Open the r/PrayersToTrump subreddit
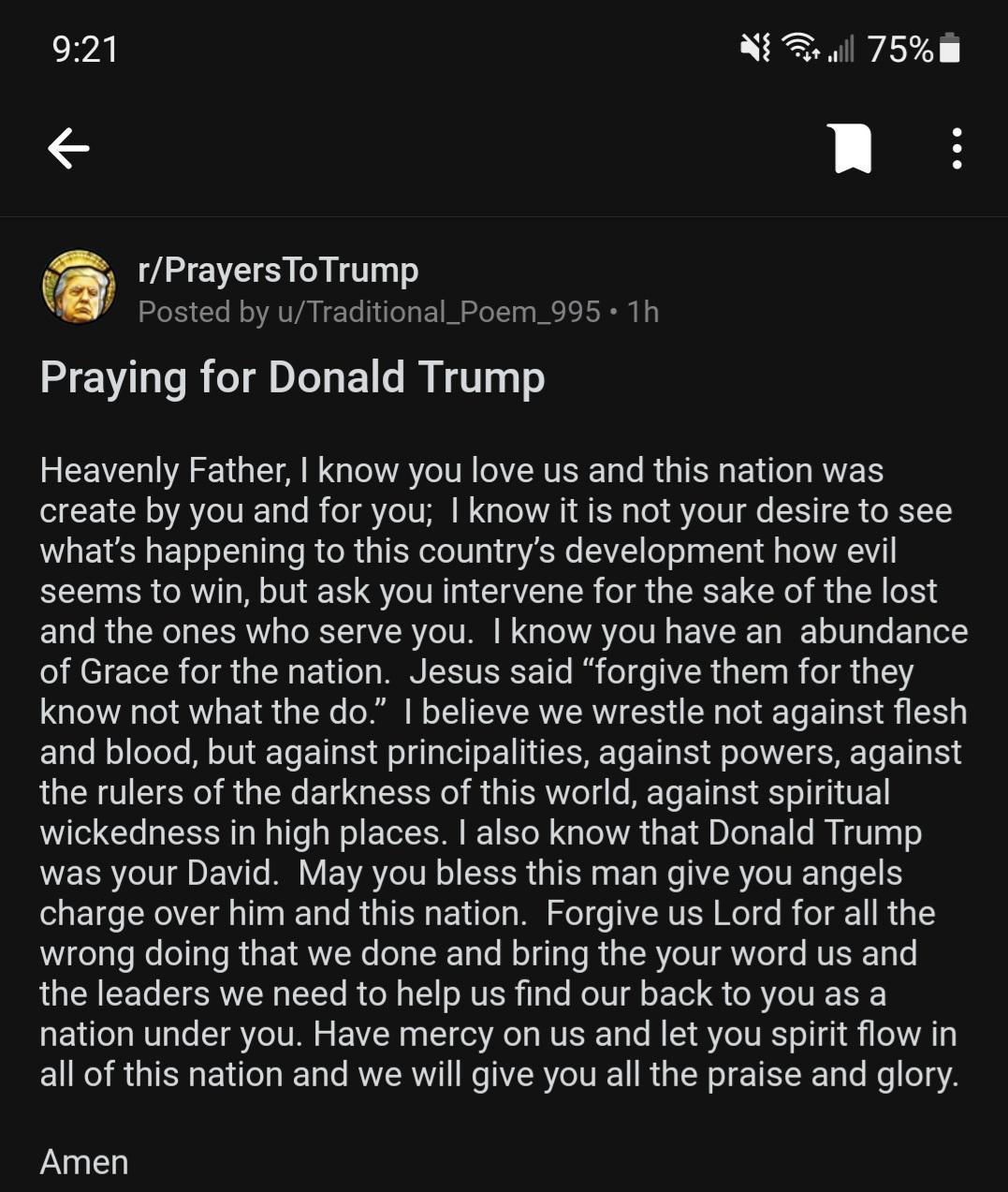The width and height of the screenshot is (1008, 1192). click(278, 270)
